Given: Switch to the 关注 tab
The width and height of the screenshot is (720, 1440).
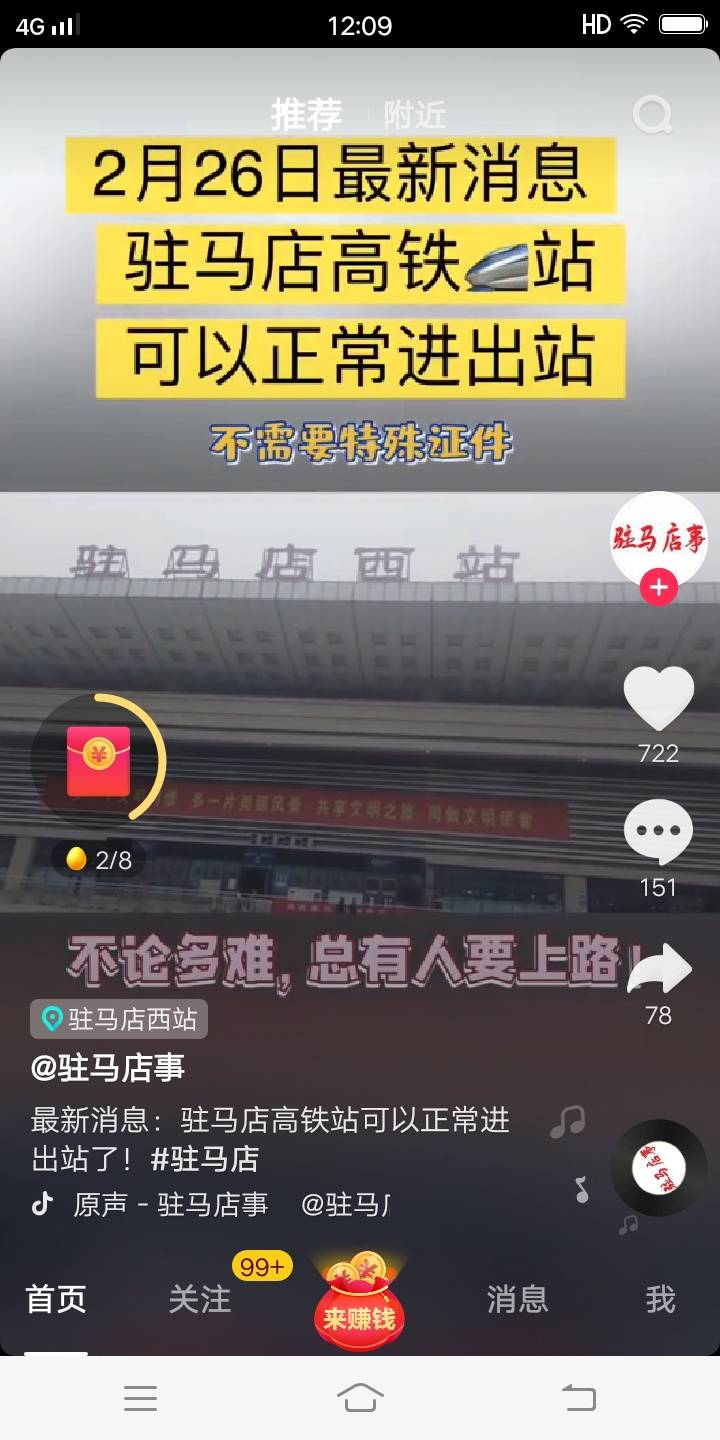Looking at the screenshot, I should pos(200,1299).
